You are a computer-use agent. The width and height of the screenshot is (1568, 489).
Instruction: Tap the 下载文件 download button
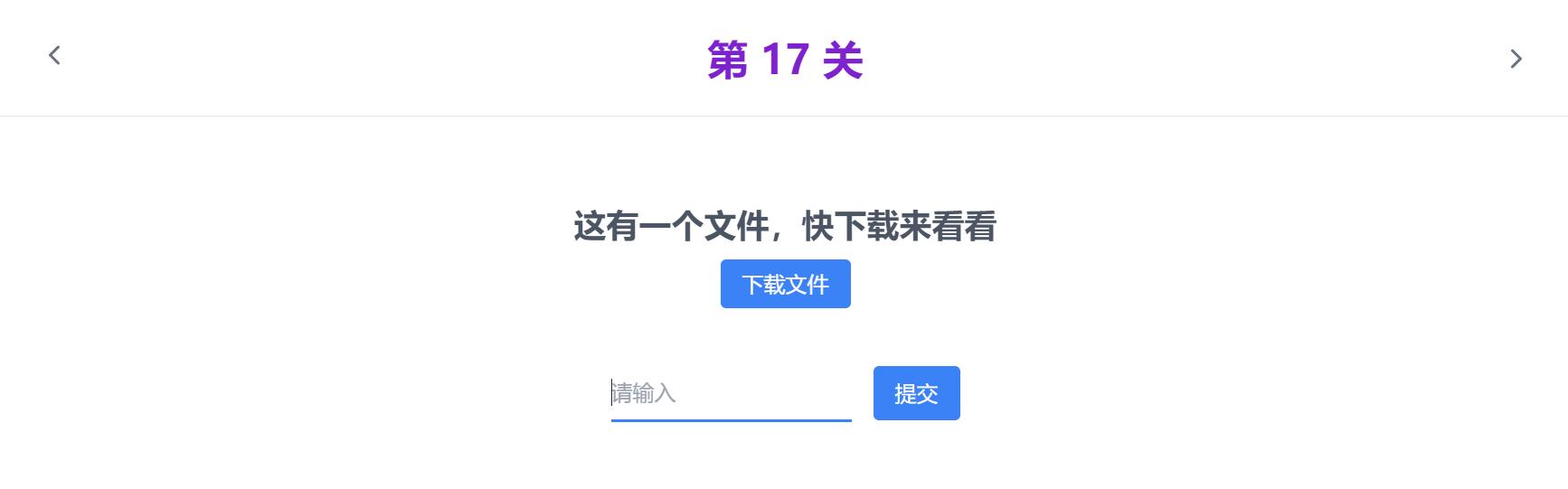click(785, 284)
